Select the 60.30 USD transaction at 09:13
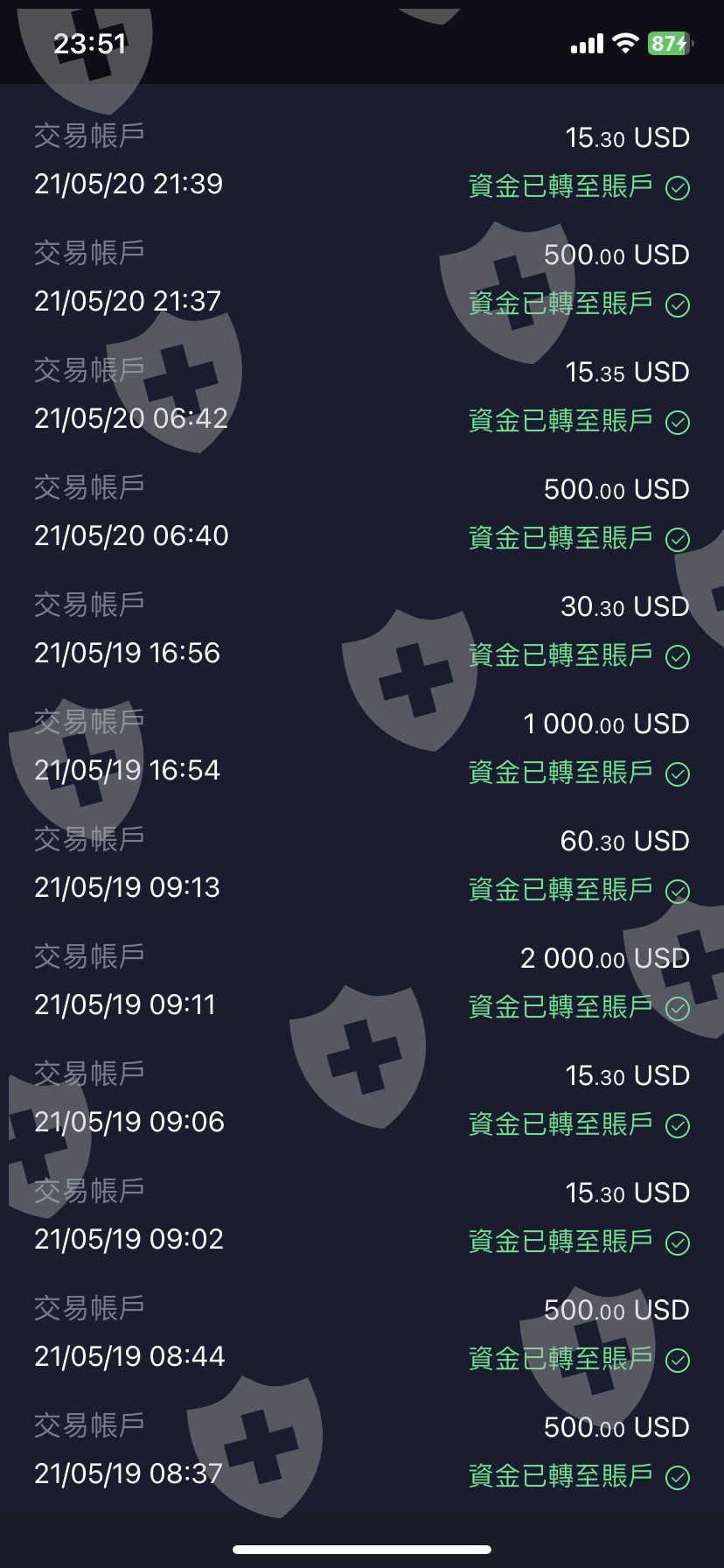Screen dimensions: 724x1568 click(x=362, y=864)
